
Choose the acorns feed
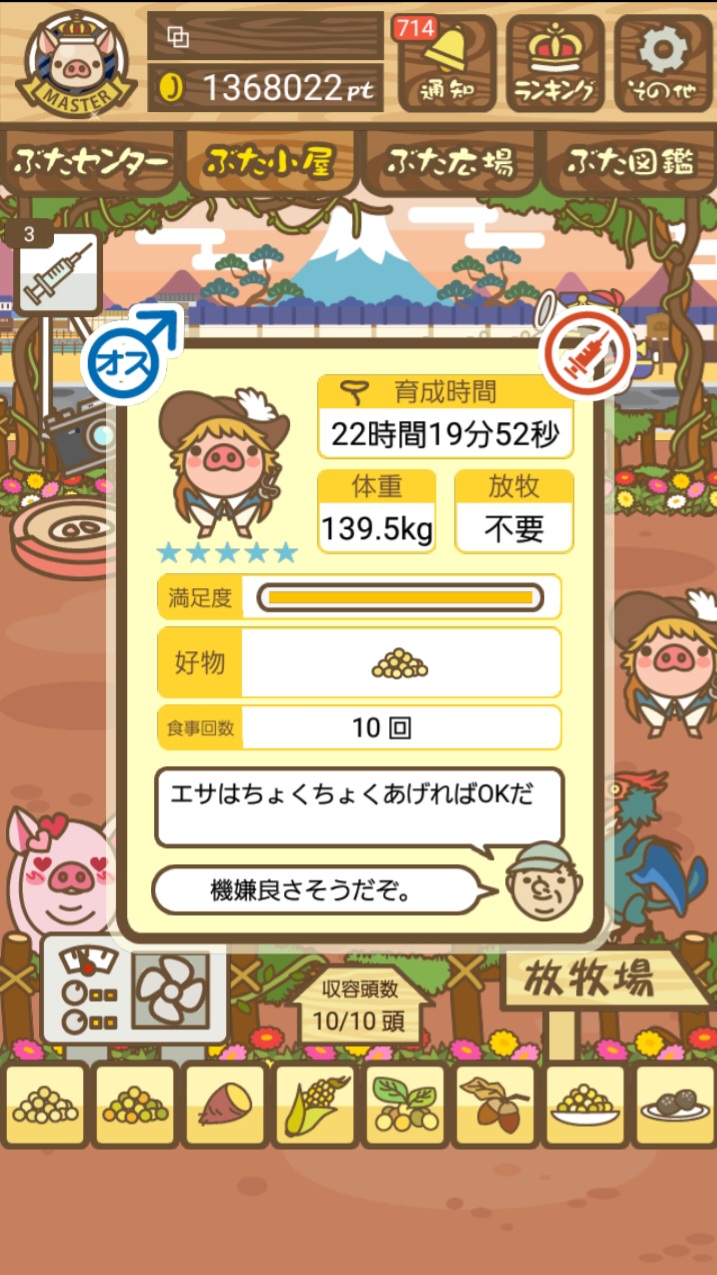(496, 1105)
